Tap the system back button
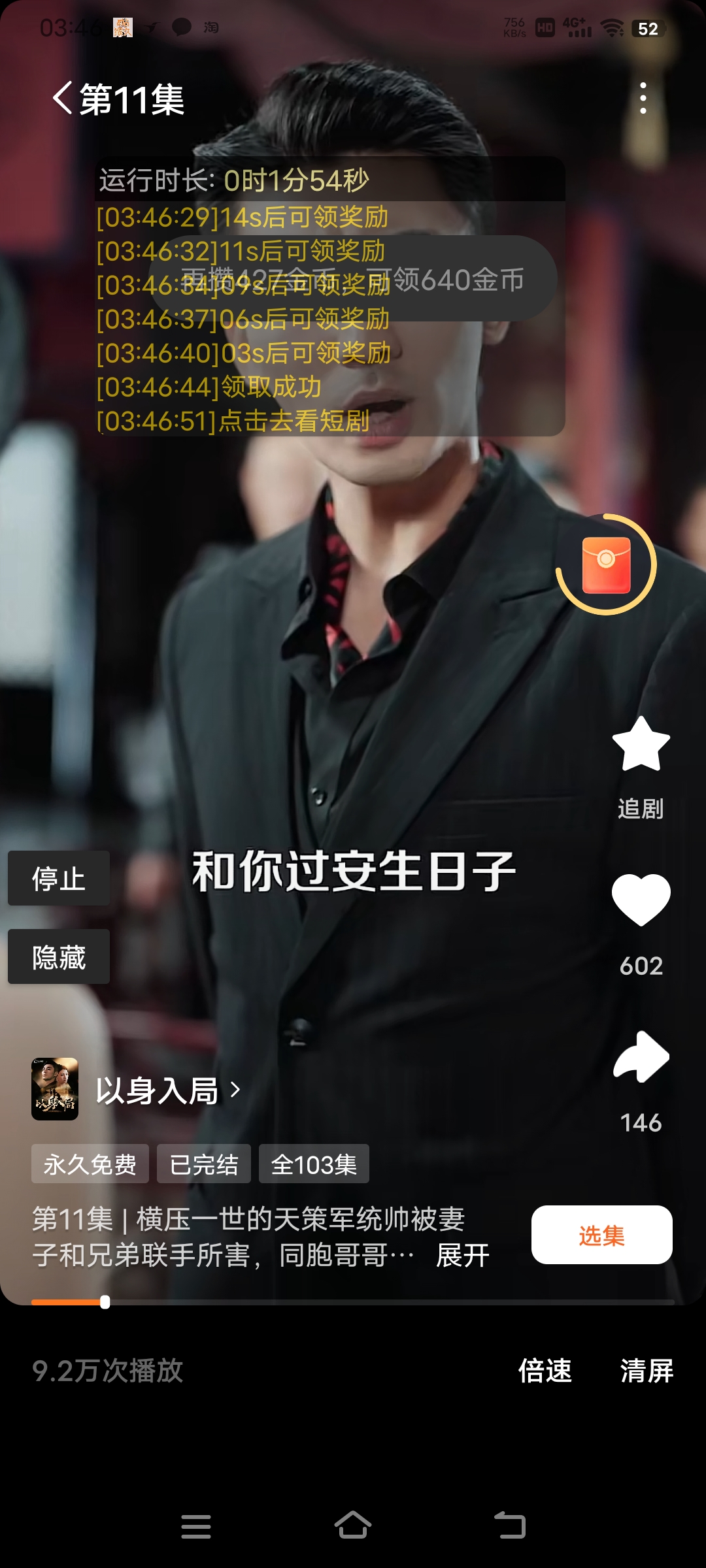Image resolution: width=706 pixels, height=1568 pixels. pos(510,1526)
